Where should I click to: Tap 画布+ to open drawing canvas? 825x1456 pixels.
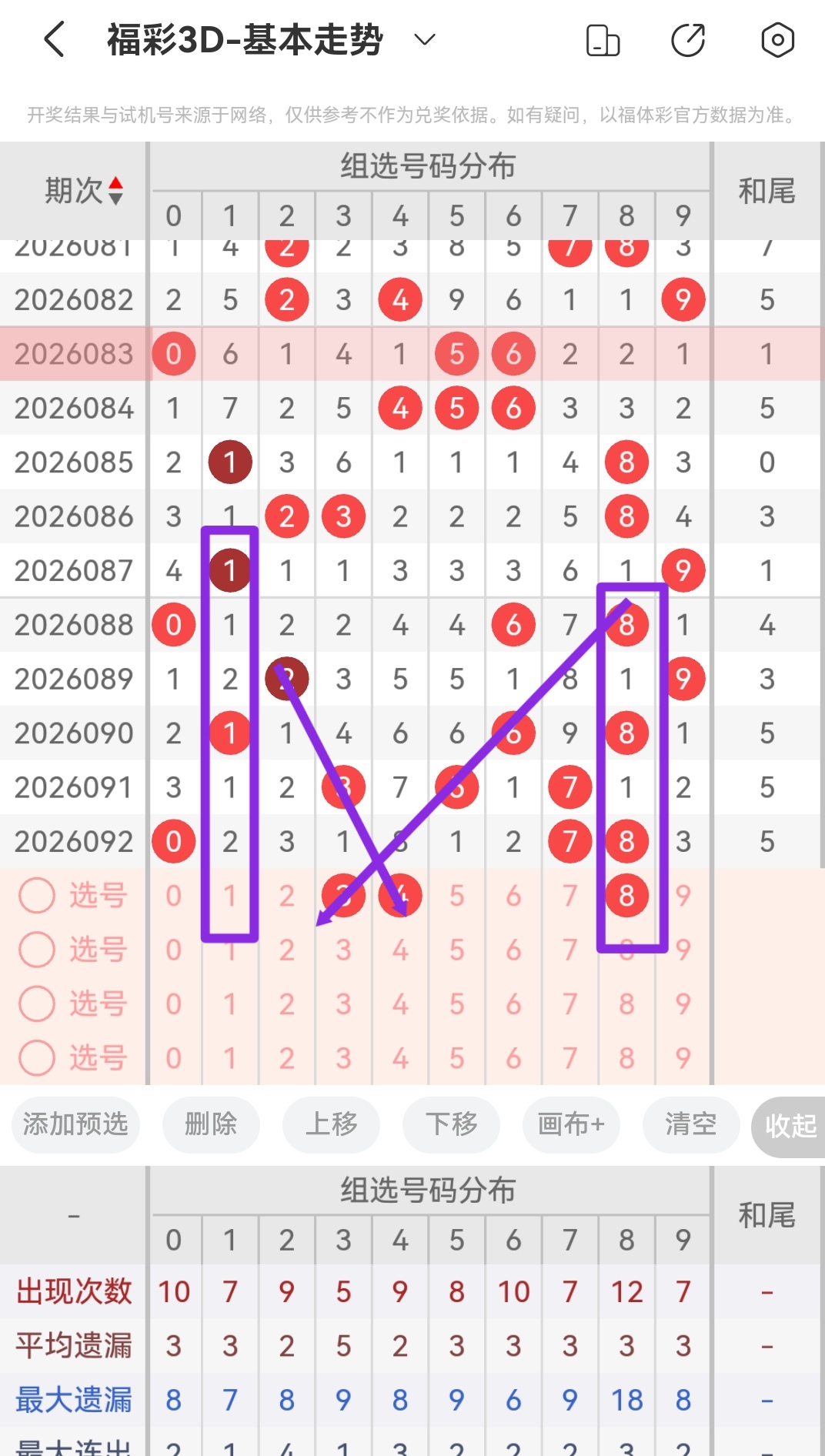[571, 1125]
